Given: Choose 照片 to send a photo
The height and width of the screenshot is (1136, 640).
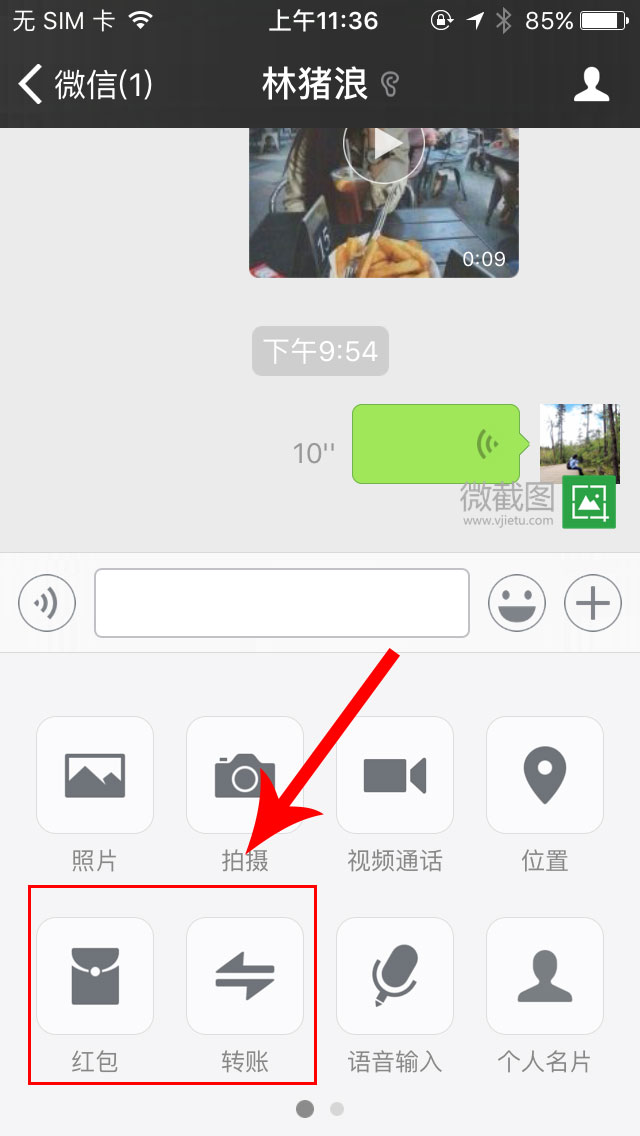Looking at the screenshot, I should point(95,775).
